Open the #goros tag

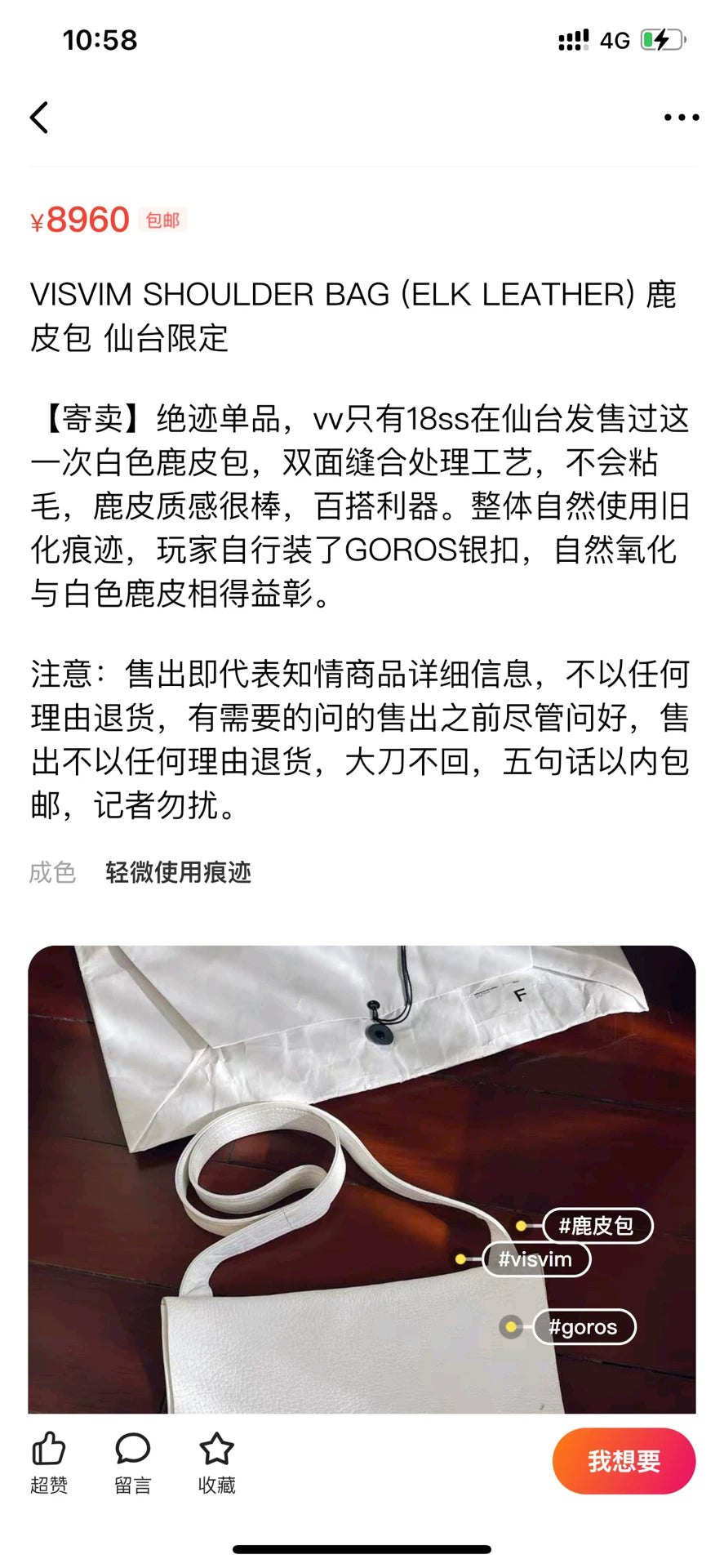point(583,1326)
